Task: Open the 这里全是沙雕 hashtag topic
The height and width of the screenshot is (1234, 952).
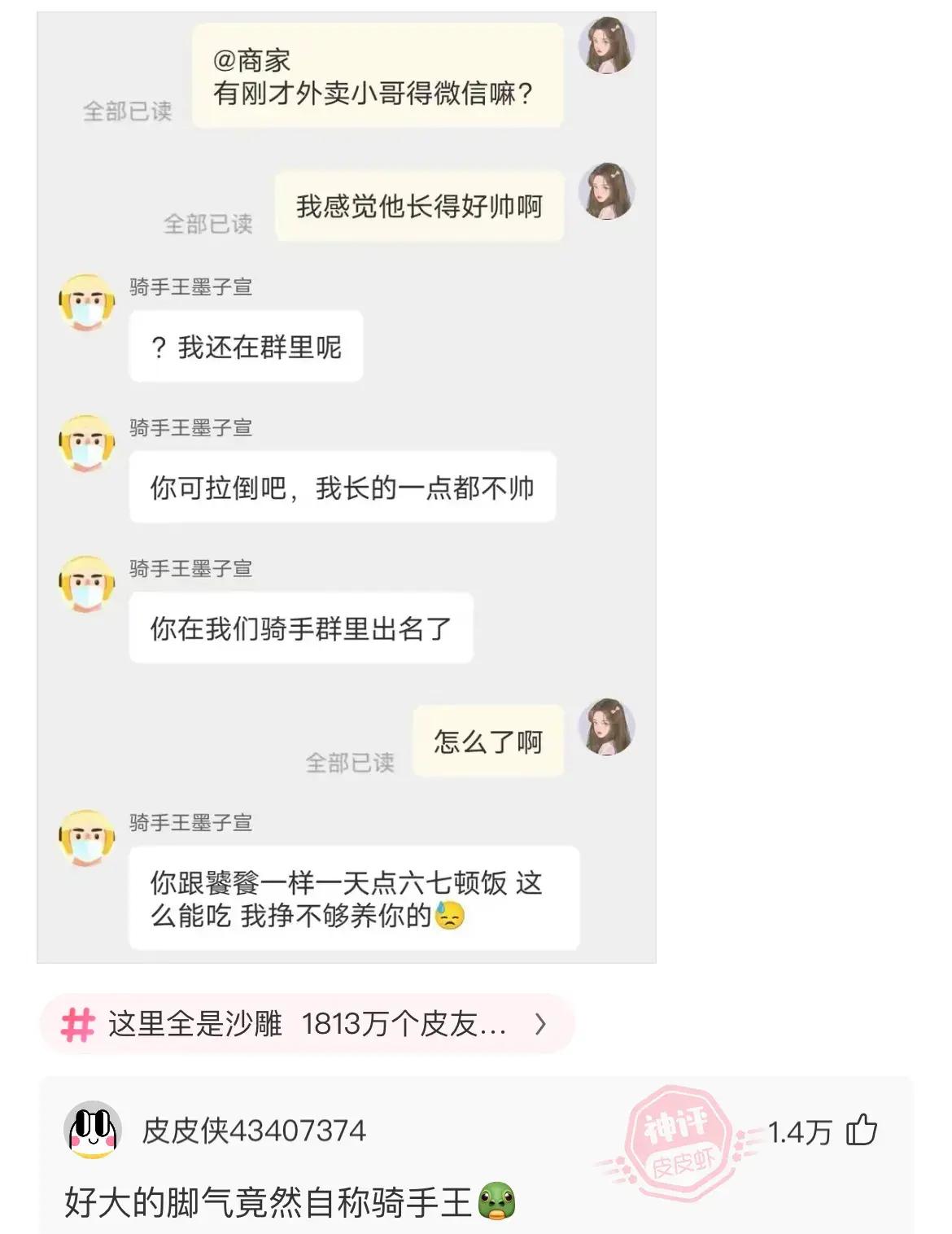Action: (307, 1023)
